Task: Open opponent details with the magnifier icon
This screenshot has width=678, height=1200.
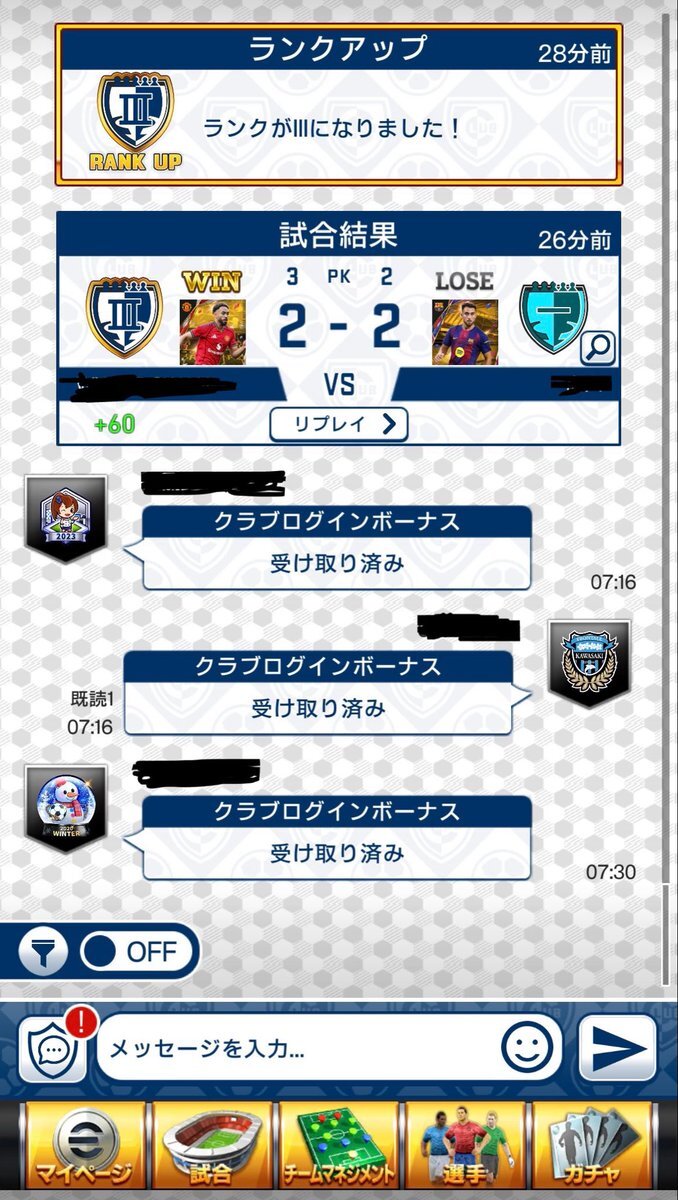Action: [597, 347]
